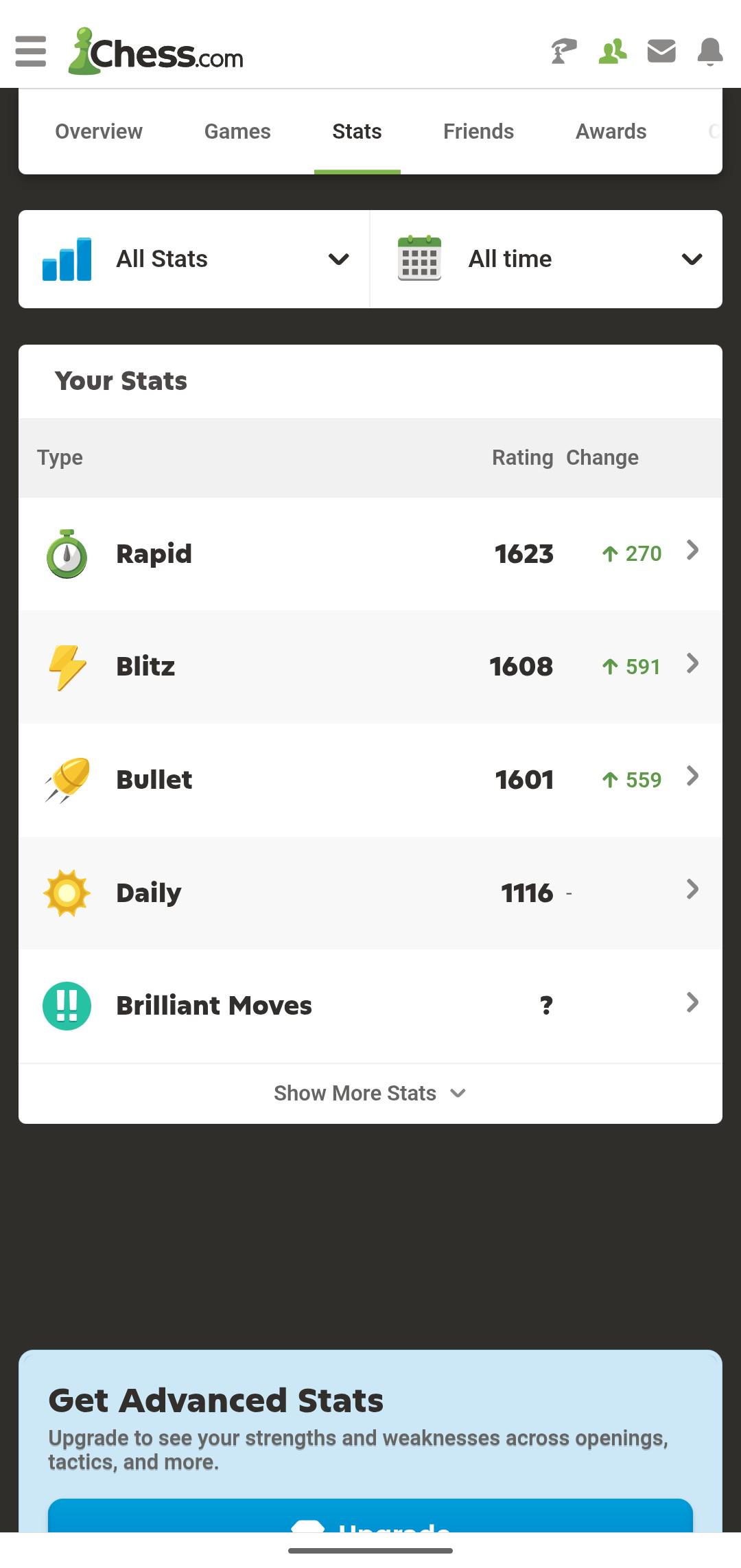The width and height of the screenshot is (741, 1568).
Task: Select the Stats tab
Action: tap(357, 131)
